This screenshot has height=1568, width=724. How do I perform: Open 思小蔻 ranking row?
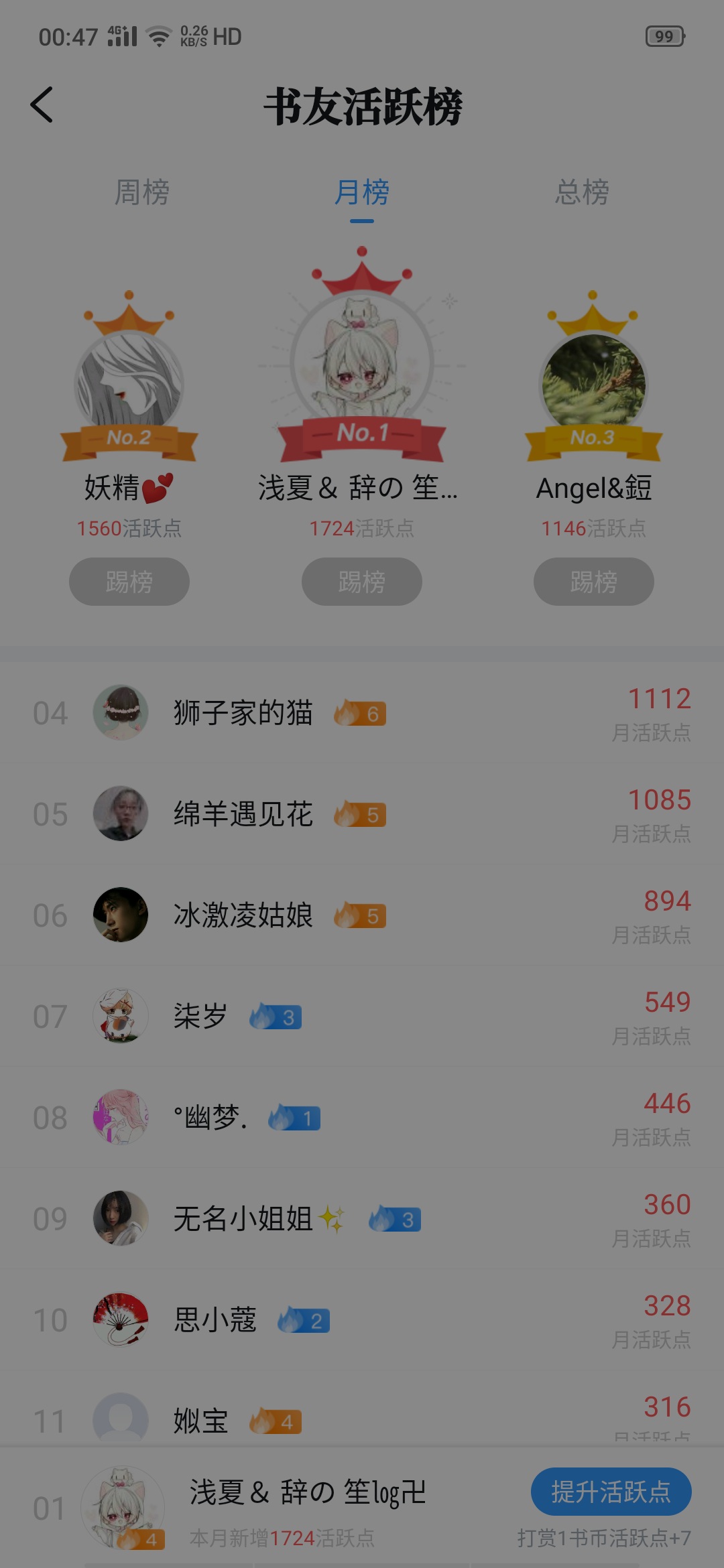[362, 1320]
